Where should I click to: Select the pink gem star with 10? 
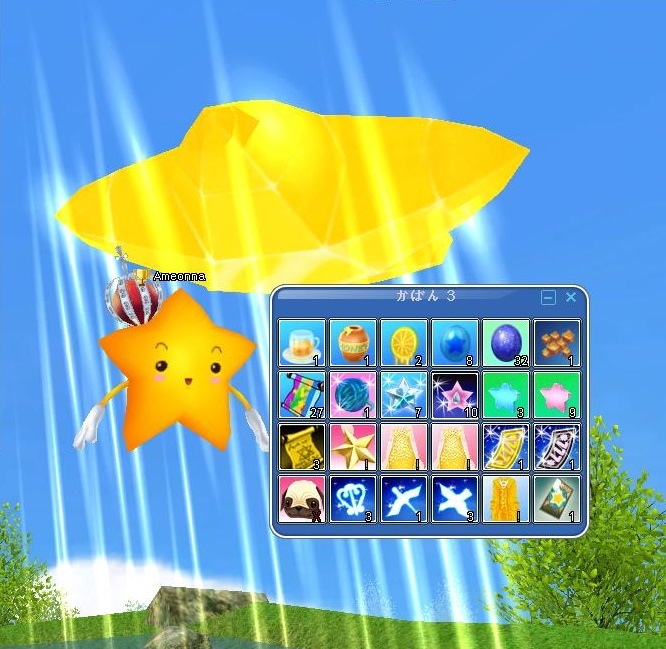click(454, 394)
